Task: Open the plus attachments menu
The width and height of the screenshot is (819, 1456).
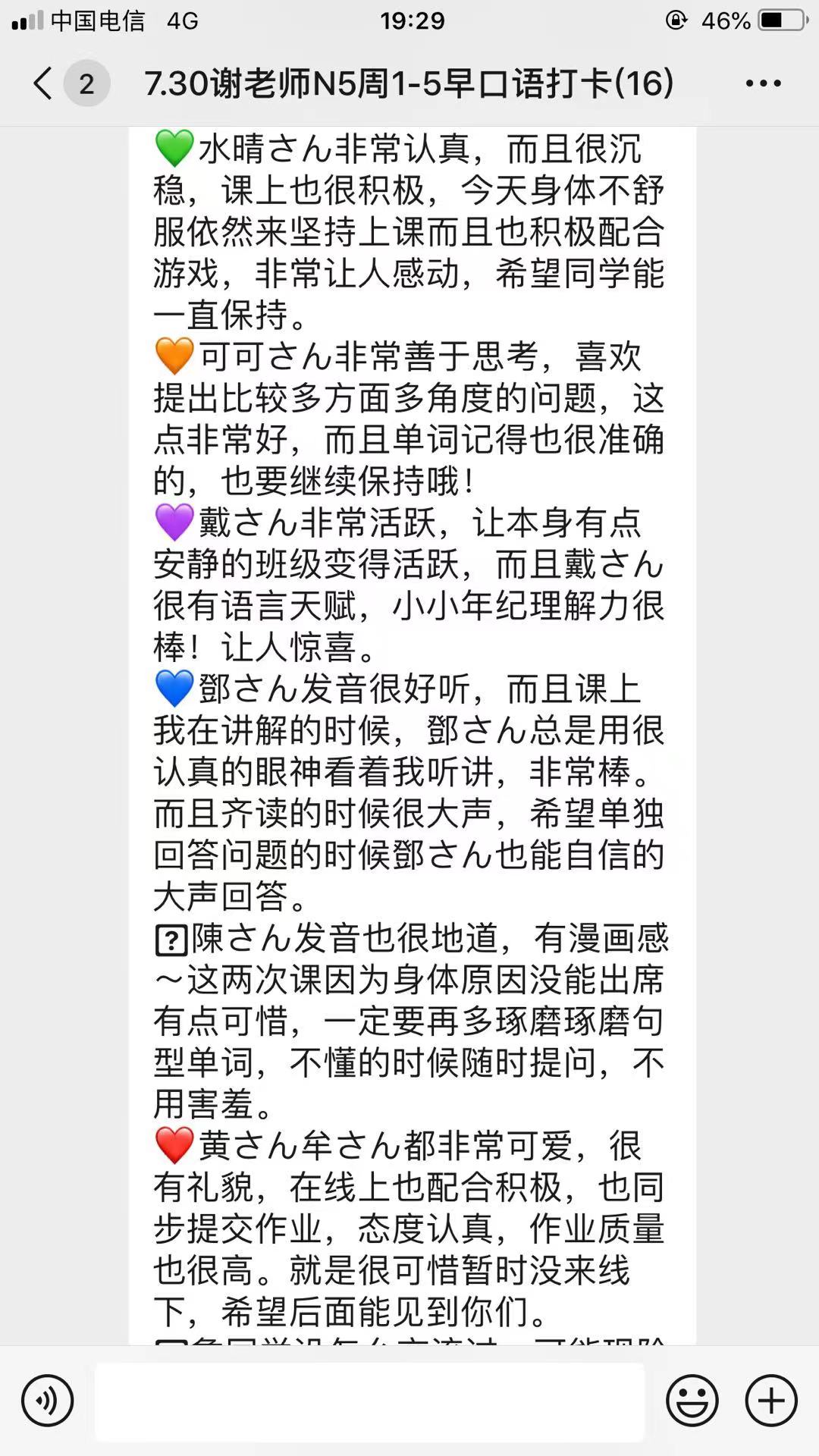Action: [771, 1401]
